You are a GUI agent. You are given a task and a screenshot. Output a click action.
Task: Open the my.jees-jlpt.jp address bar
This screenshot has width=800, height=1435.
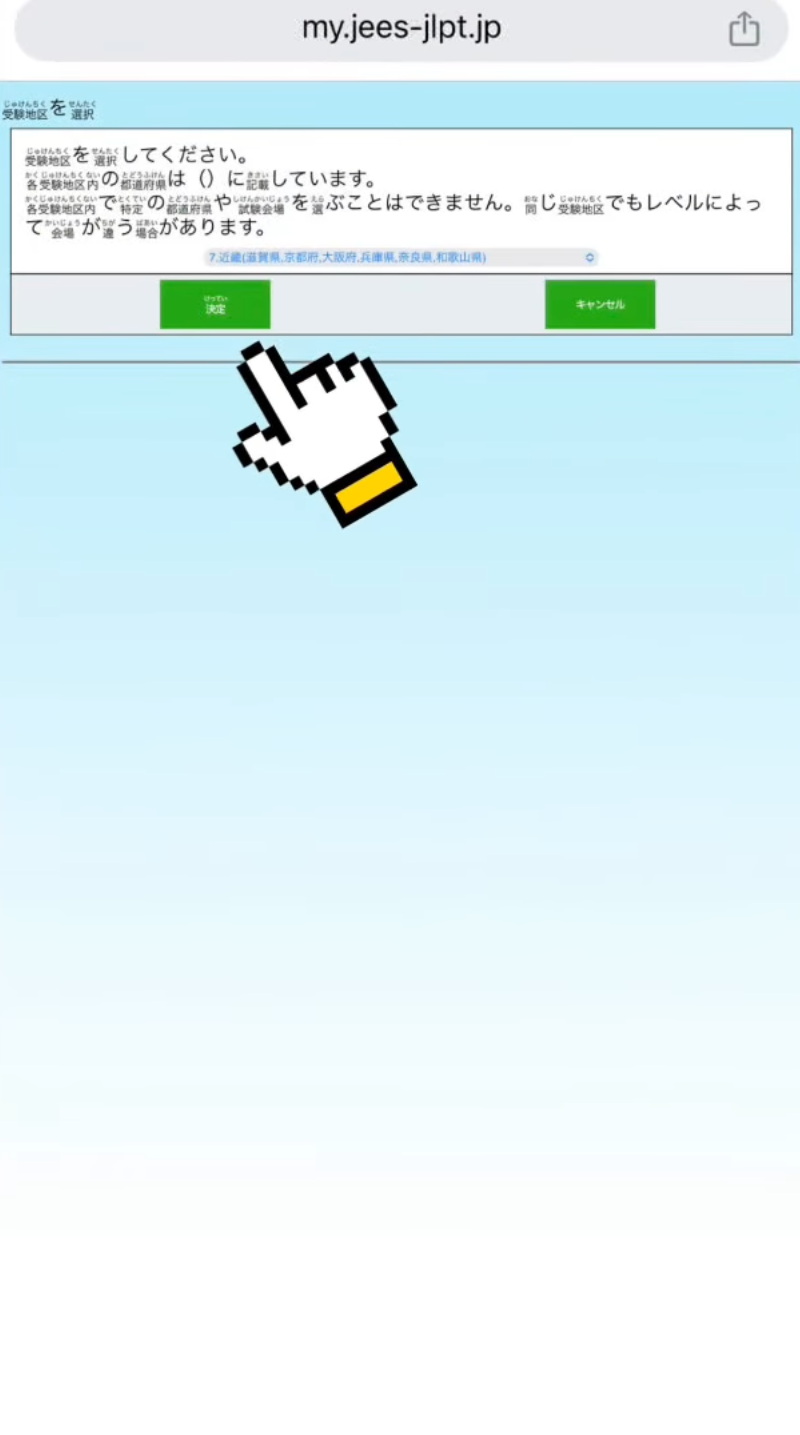tap(401, 29)
